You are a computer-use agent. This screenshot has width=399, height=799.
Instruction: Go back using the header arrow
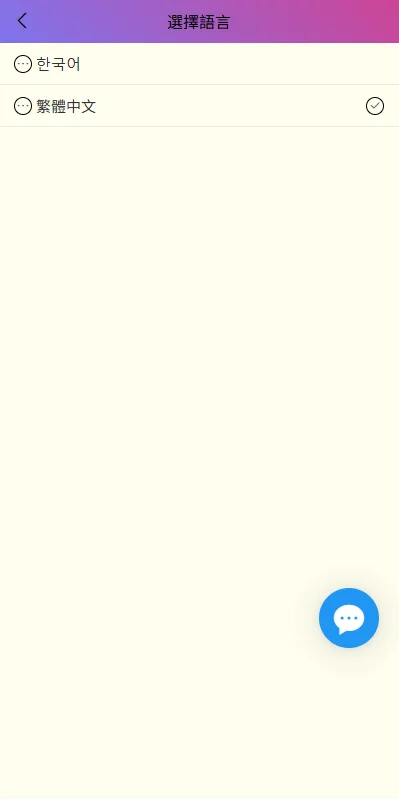[x=22, y=21]
